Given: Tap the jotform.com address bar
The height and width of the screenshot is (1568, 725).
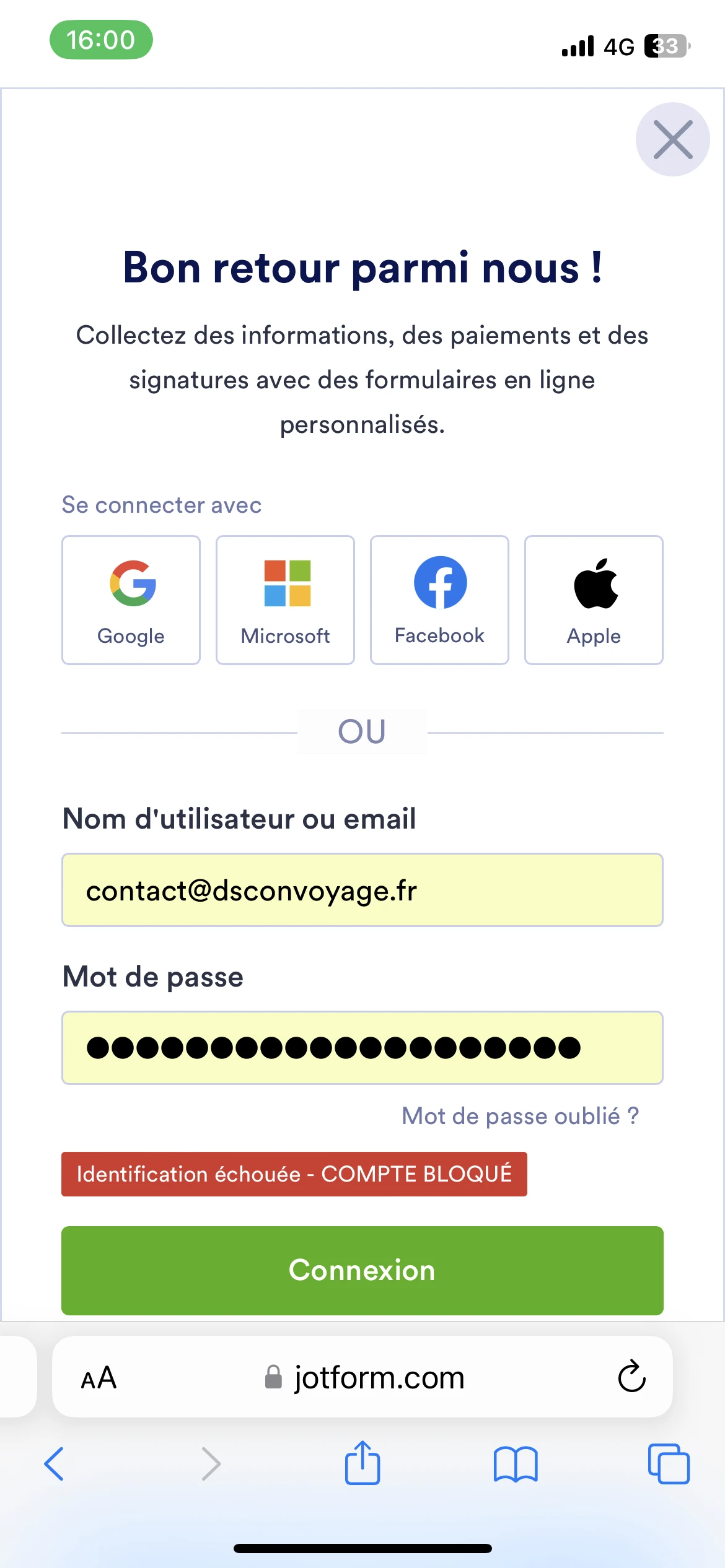Looking at the screenshot, I should [x=379, y=1377].
